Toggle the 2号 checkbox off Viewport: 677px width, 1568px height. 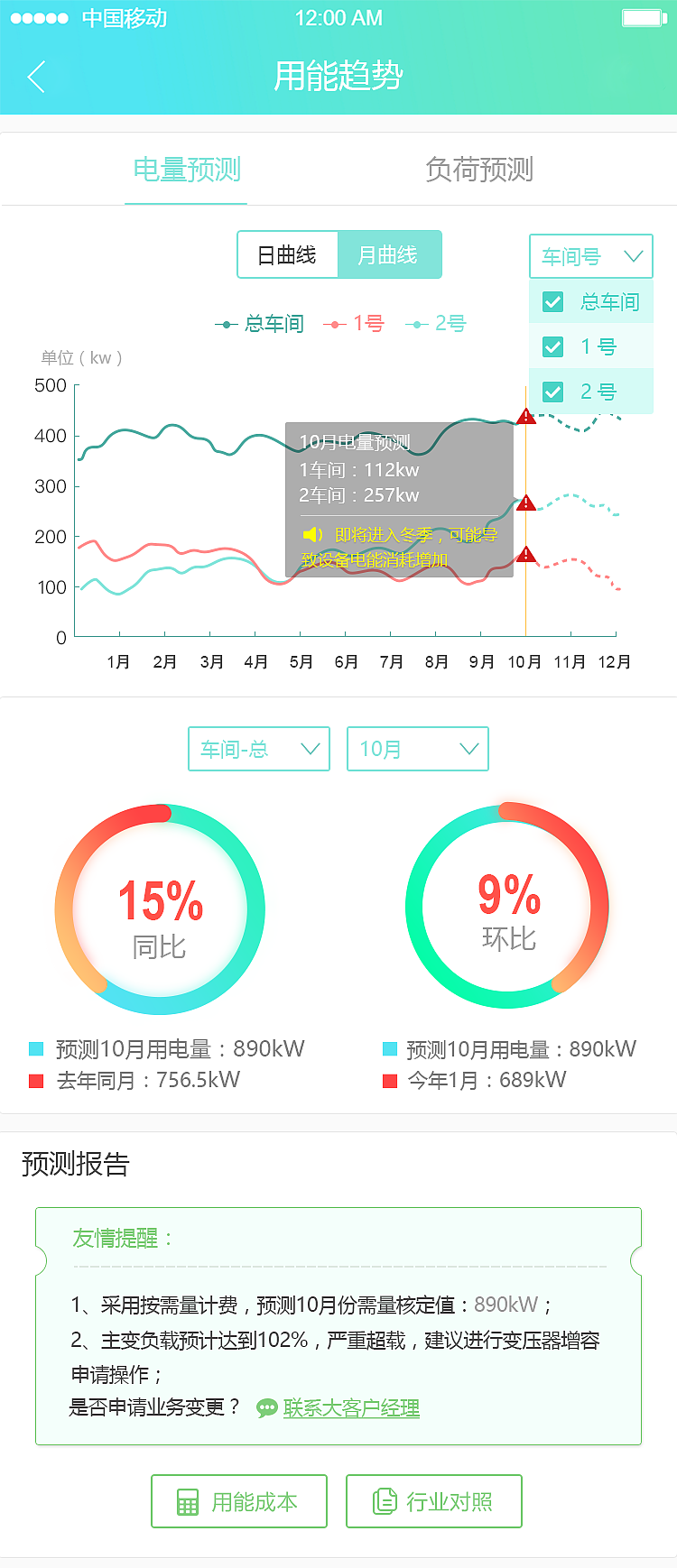[x=552, y=392]
